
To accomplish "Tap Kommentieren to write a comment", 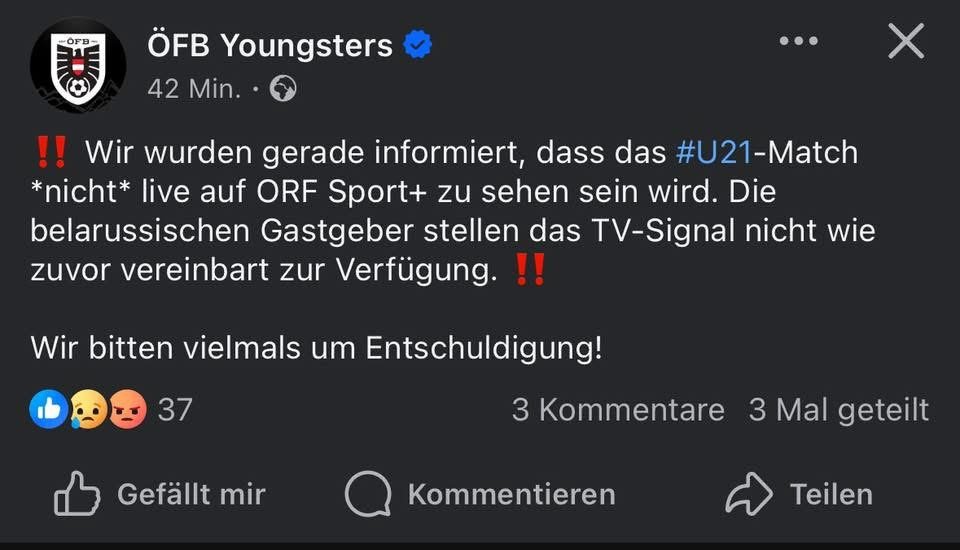I will coord(480,494).
